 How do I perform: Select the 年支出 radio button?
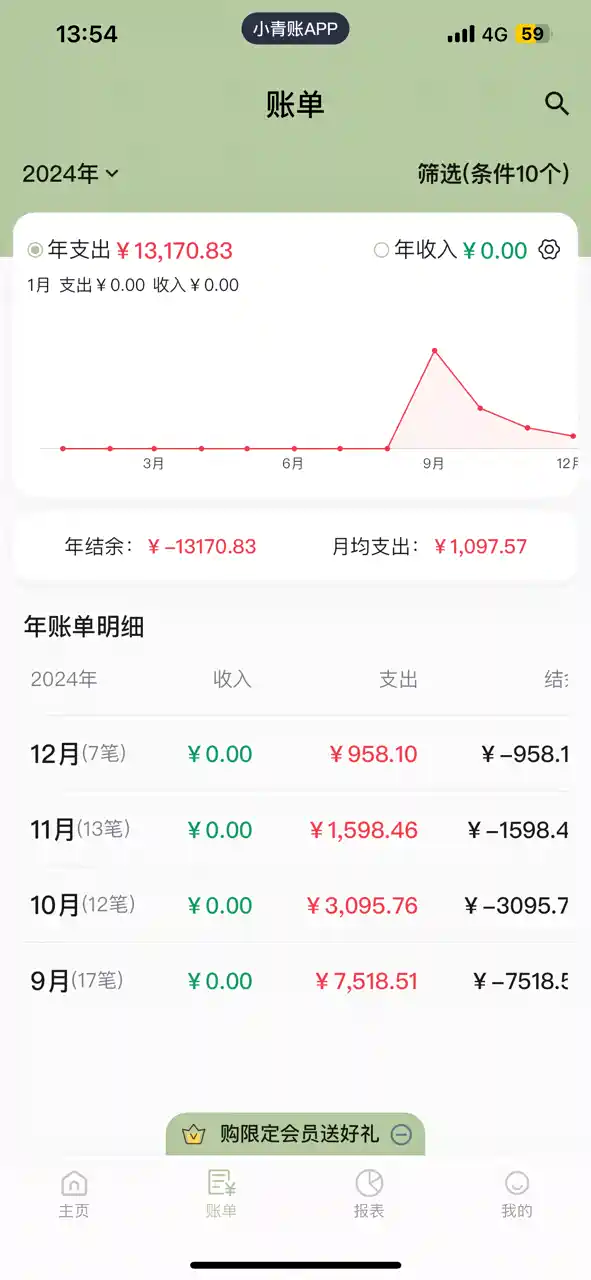point(36,250)
